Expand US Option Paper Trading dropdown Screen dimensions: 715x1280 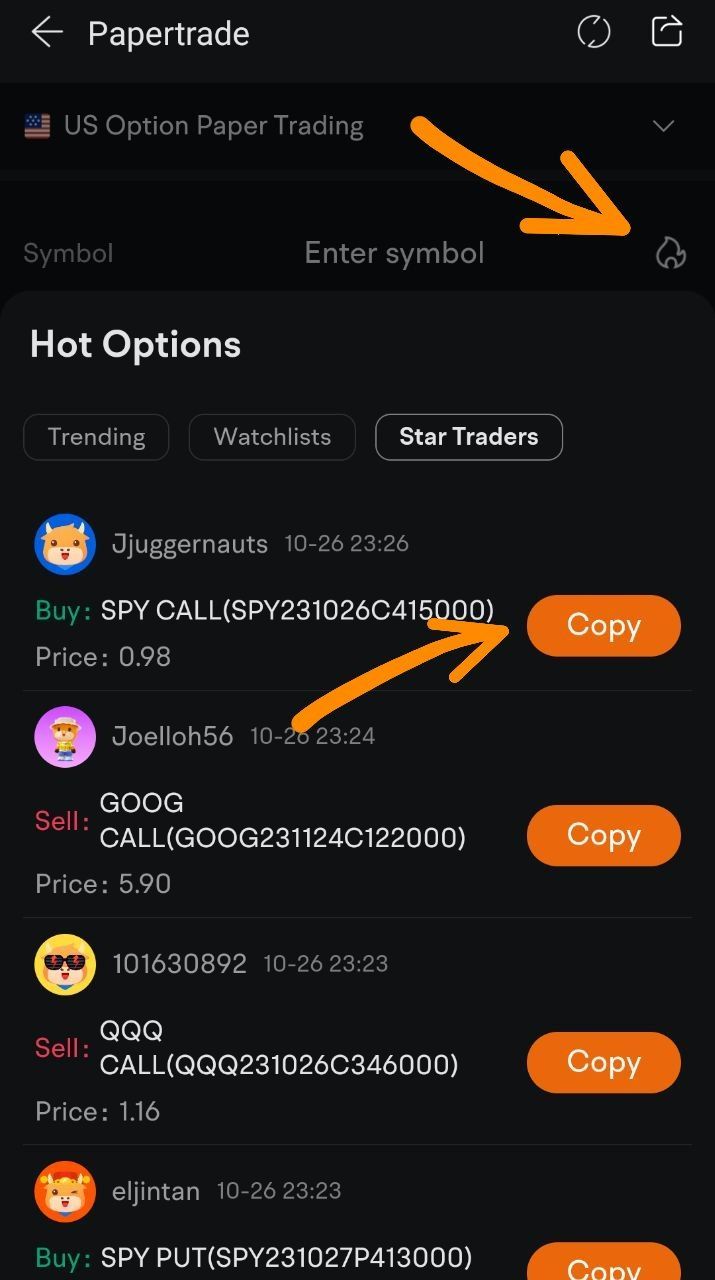point(663,126)
